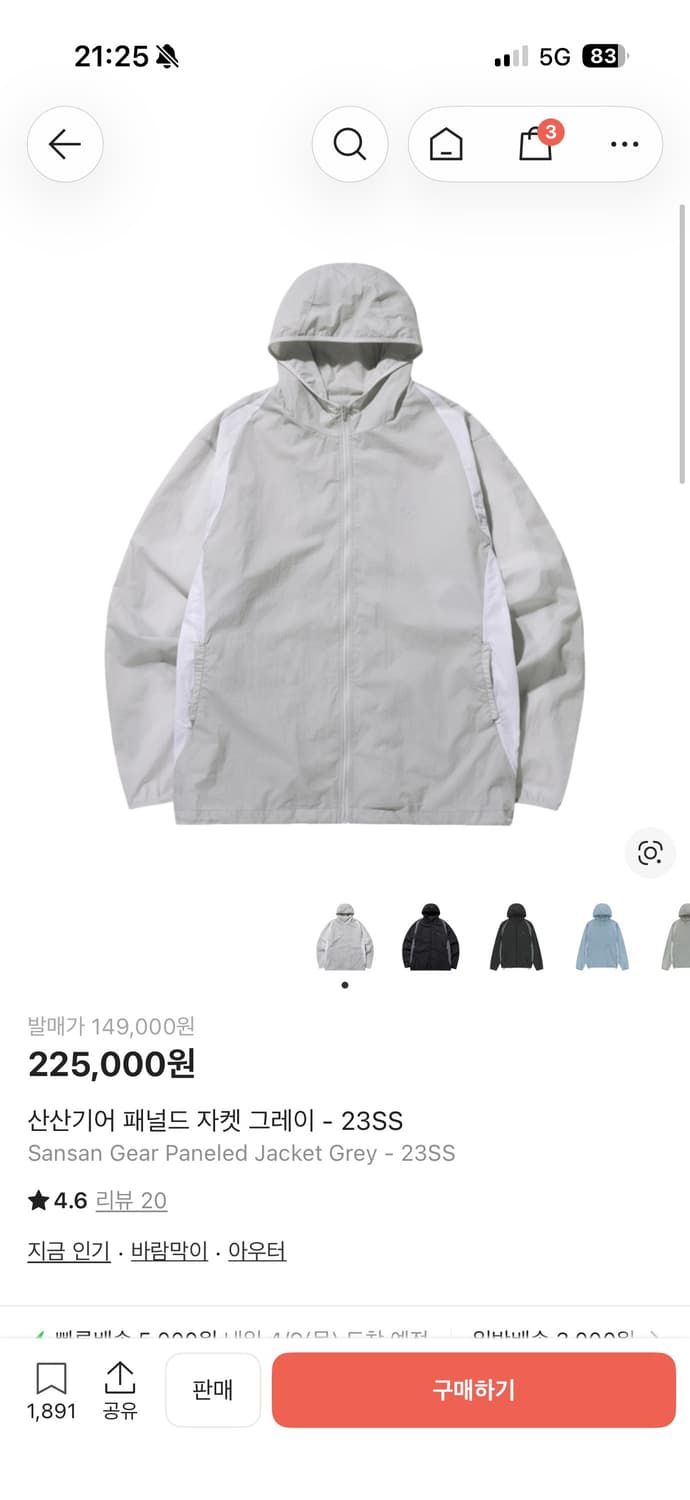The width and height of the screenshot is (690, 1500).
Task: Go back to the previous page
Action: point(65,145)
